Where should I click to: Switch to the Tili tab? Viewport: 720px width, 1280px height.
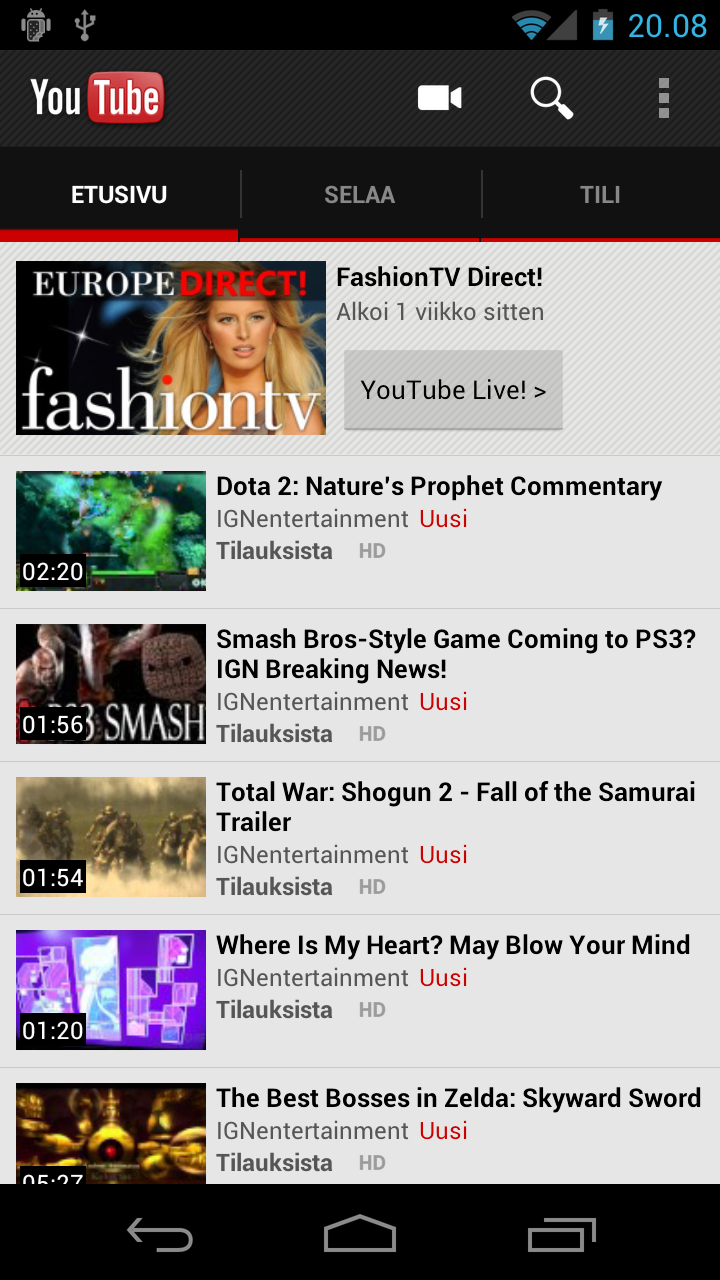click(x=600, y=195)
